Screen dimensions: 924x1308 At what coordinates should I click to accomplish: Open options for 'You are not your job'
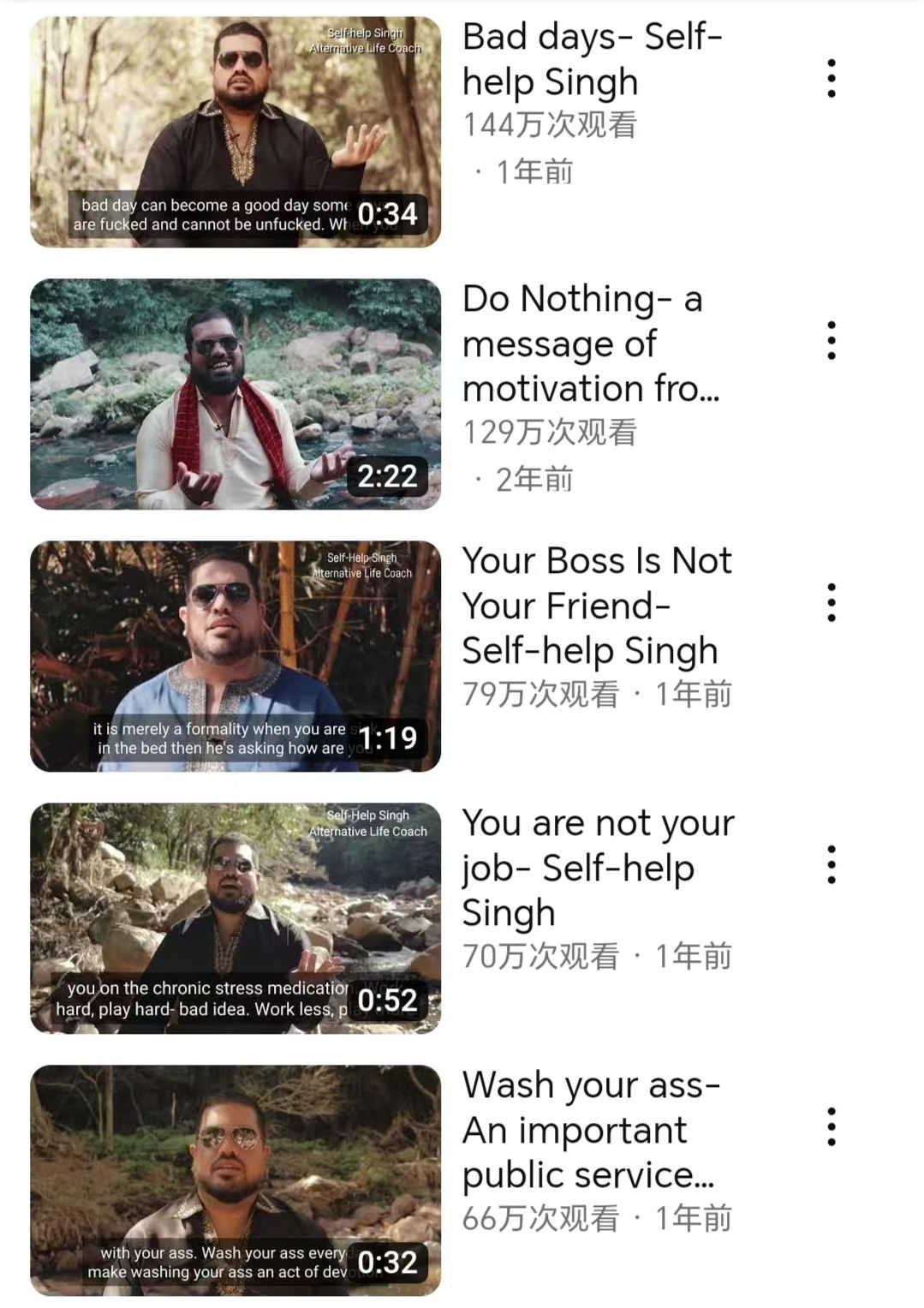click(831, 865)
